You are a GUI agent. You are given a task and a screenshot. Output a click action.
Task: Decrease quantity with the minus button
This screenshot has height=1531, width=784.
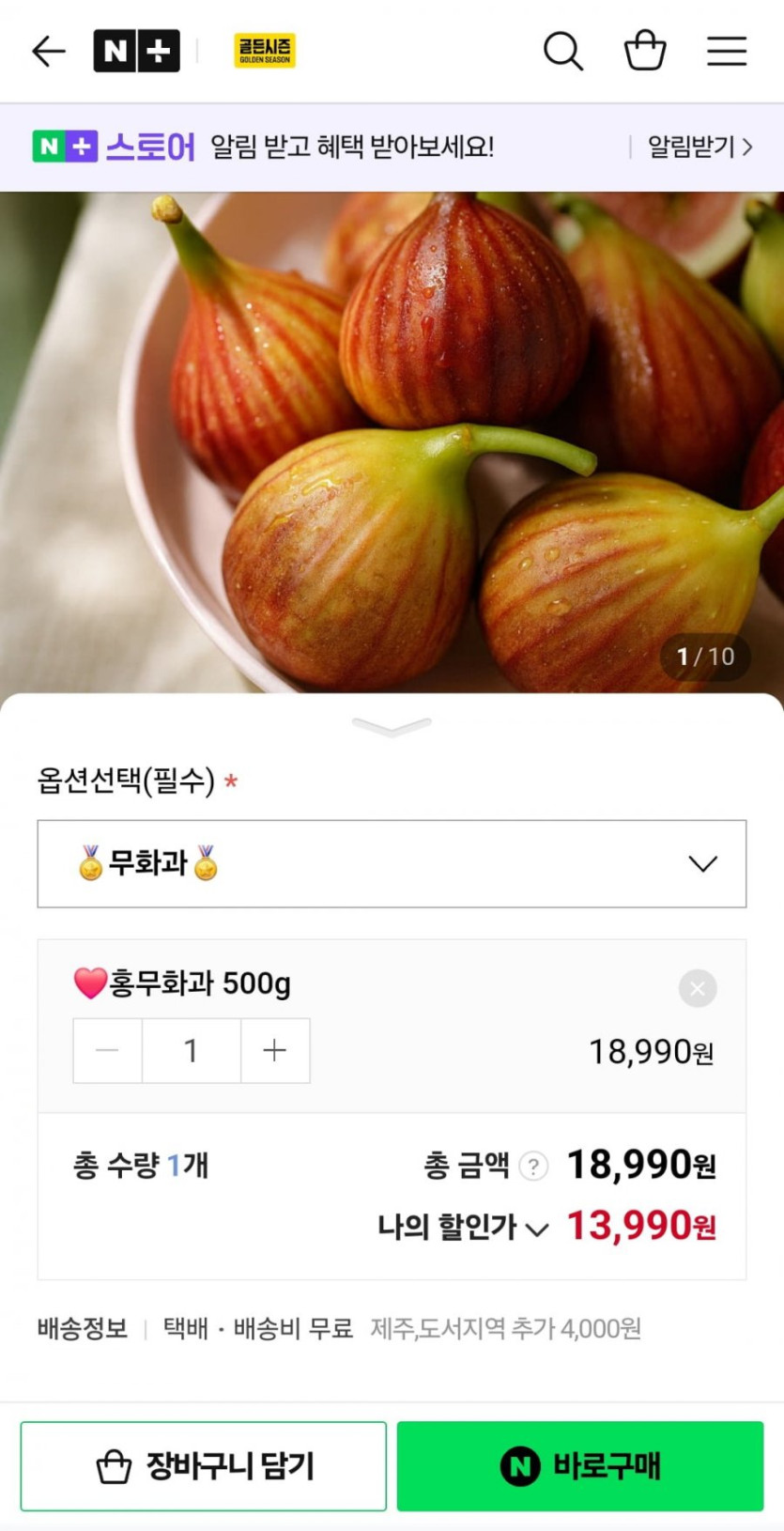(108, 1050)
